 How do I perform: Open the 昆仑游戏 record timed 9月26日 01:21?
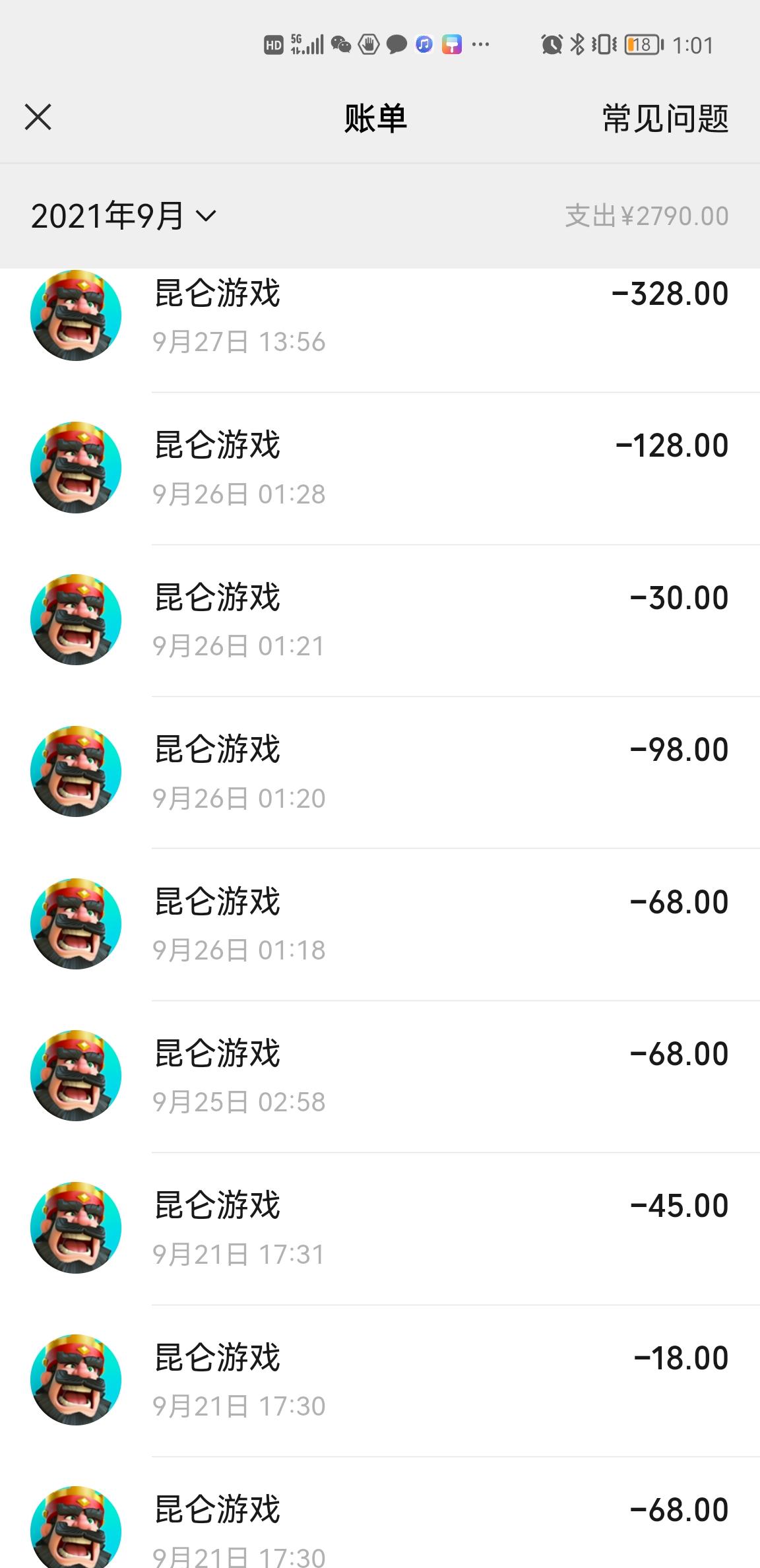click(x=396, y=619)
